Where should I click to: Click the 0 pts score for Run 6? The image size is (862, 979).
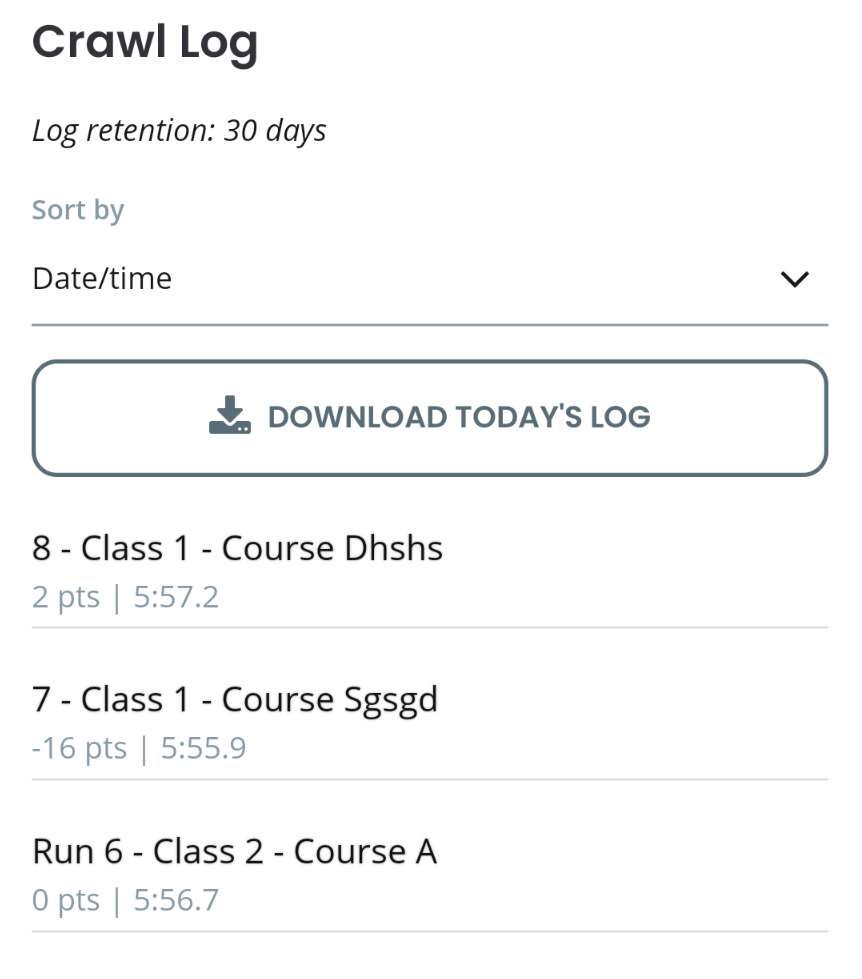(65, 900)
